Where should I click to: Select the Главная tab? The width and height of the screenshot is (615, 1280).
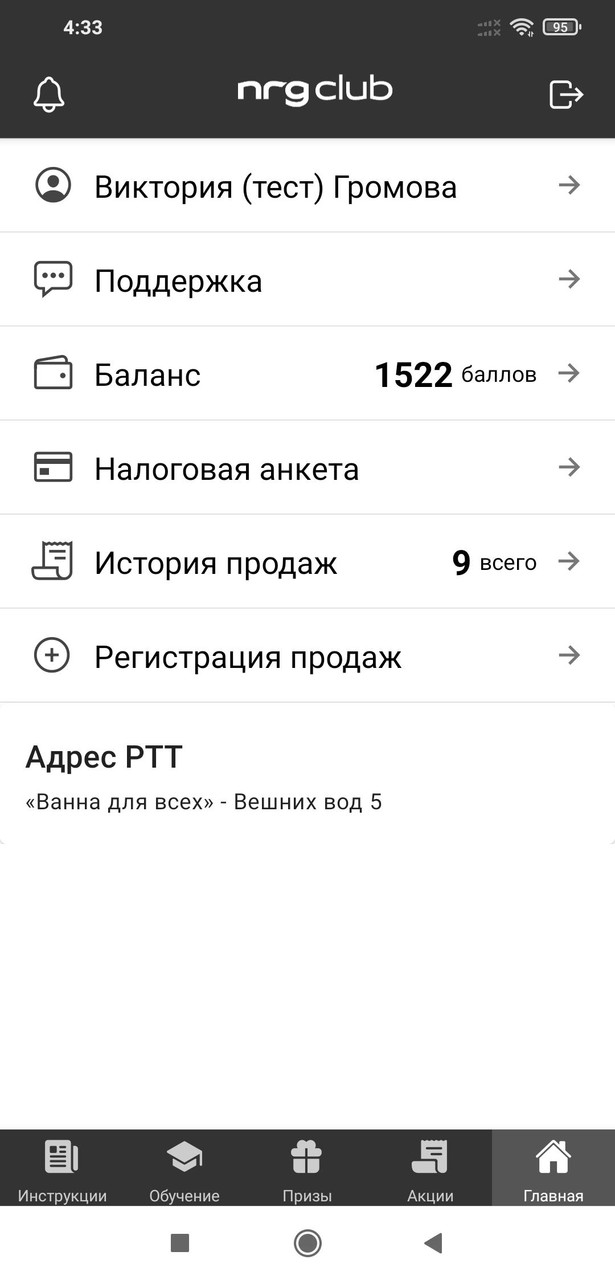point(553,1170)
